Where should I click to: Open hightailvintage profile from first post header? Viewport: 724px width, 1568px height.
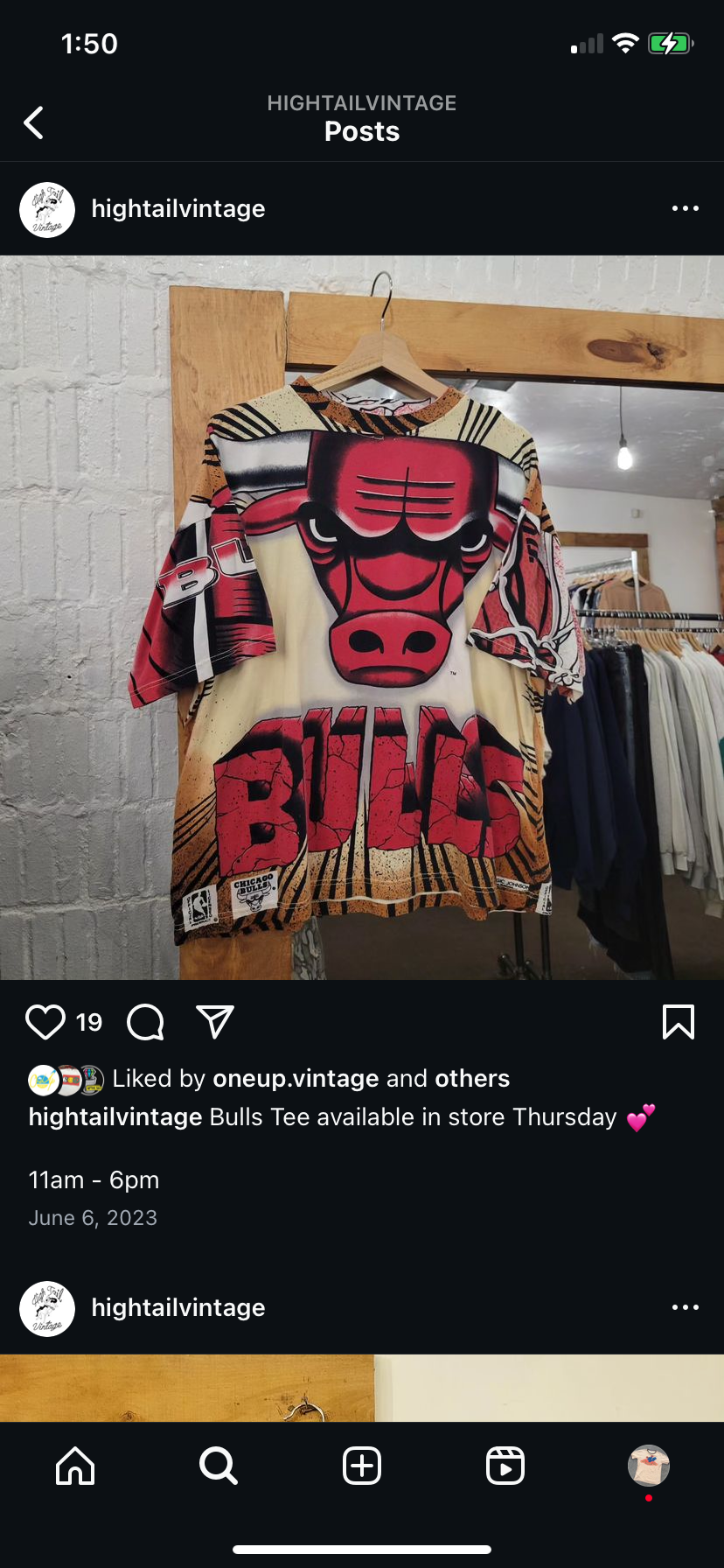178,209
